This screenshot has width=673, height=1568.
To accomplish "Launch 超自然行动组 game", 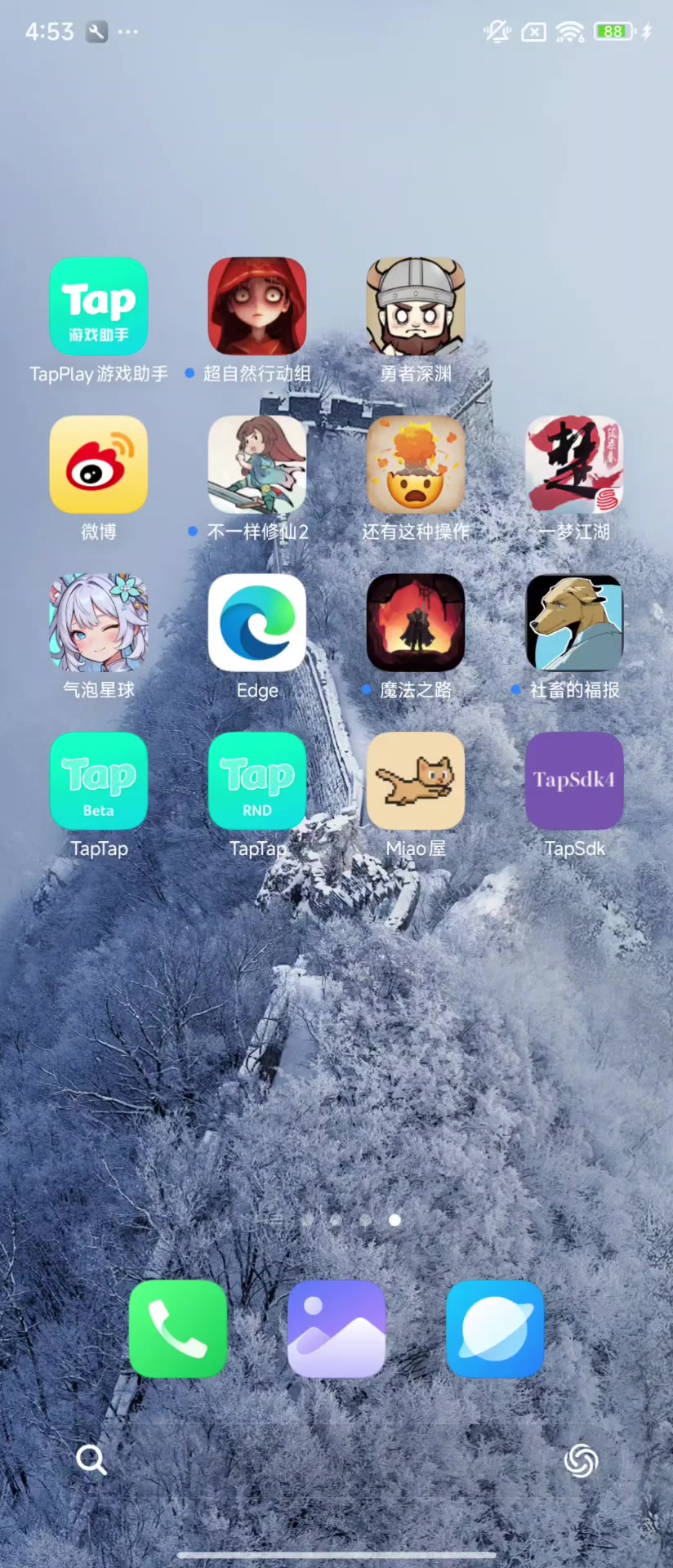I will click(257, 306).
